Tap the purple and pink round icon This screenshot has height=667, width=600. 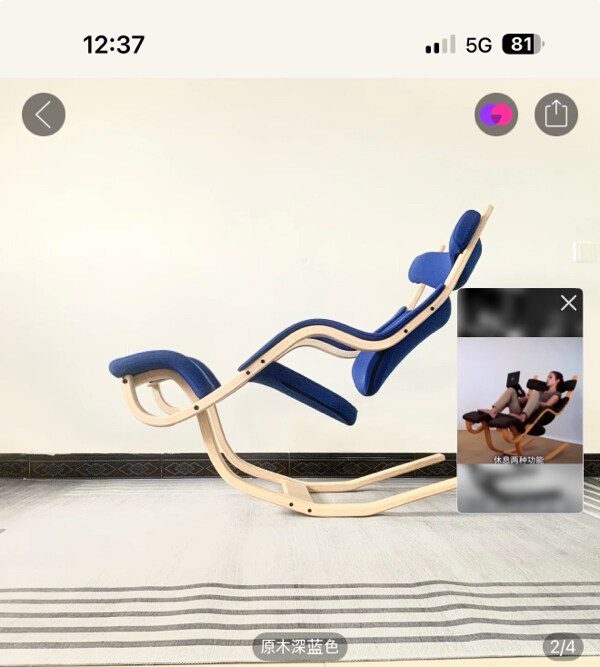click(496, 115)
